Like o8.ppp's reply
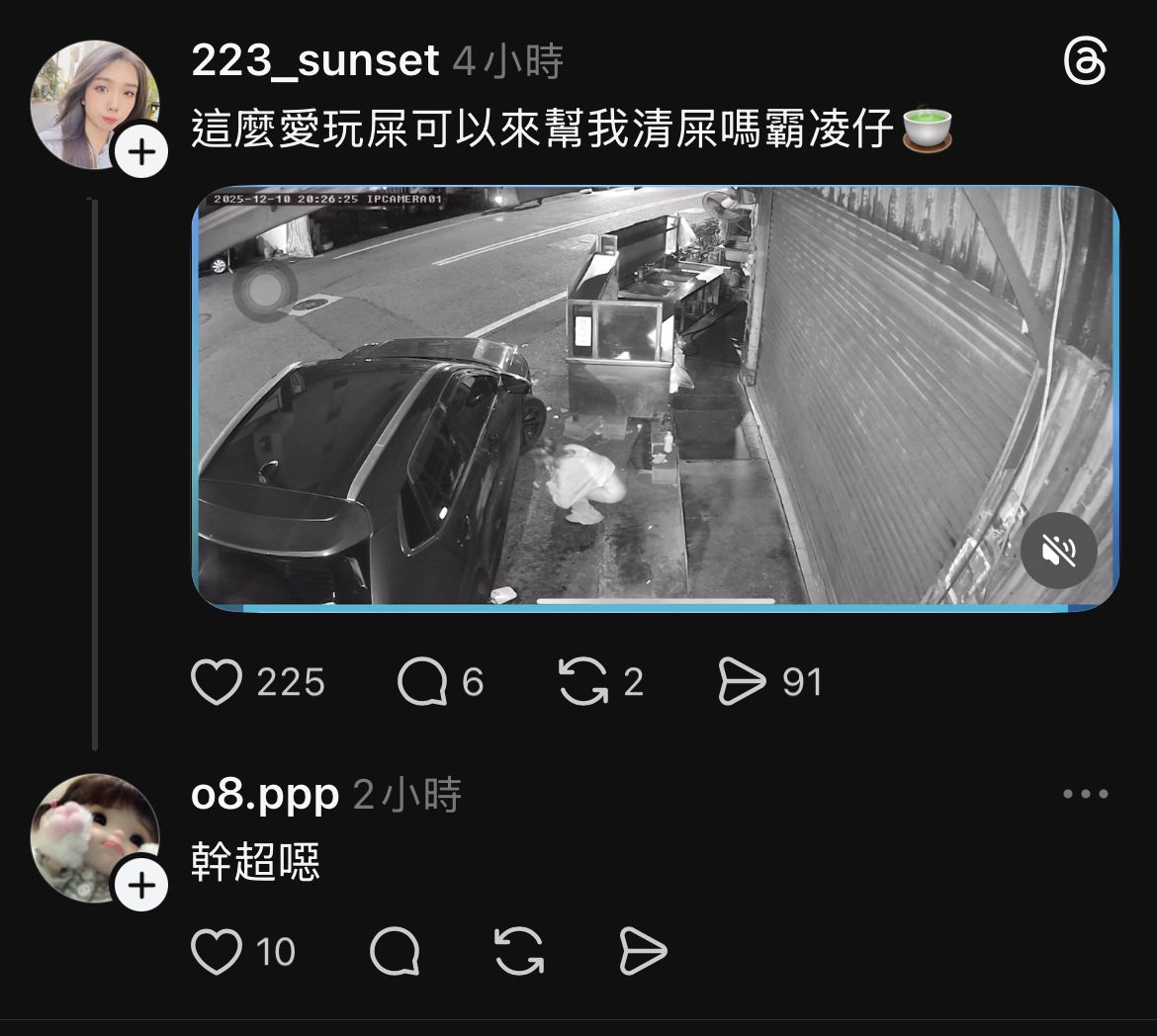This screenshot has width=1157, height=1036. (x=217, y=952)
